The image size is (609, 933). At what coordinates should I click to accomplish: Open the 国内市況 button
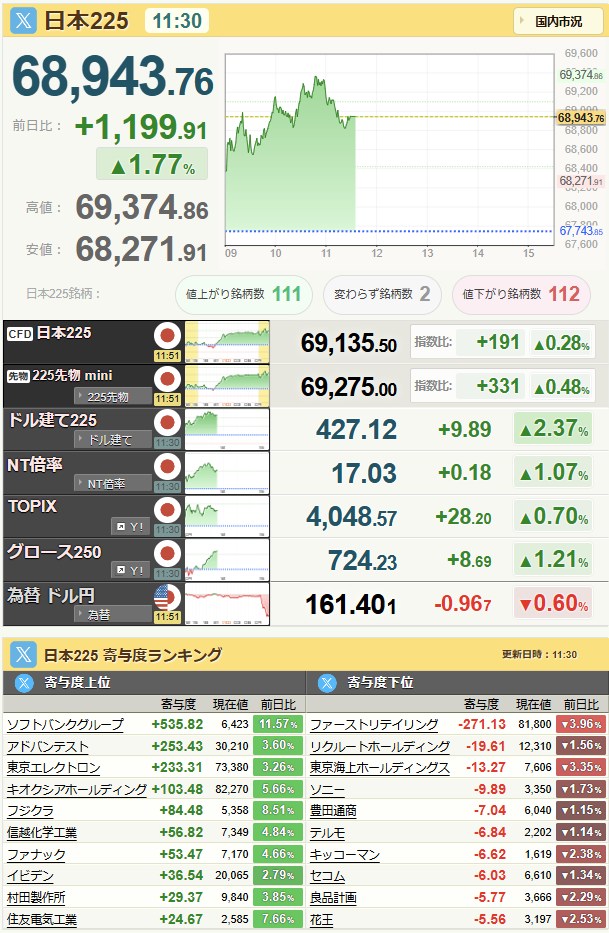click(x=558, y=21)
